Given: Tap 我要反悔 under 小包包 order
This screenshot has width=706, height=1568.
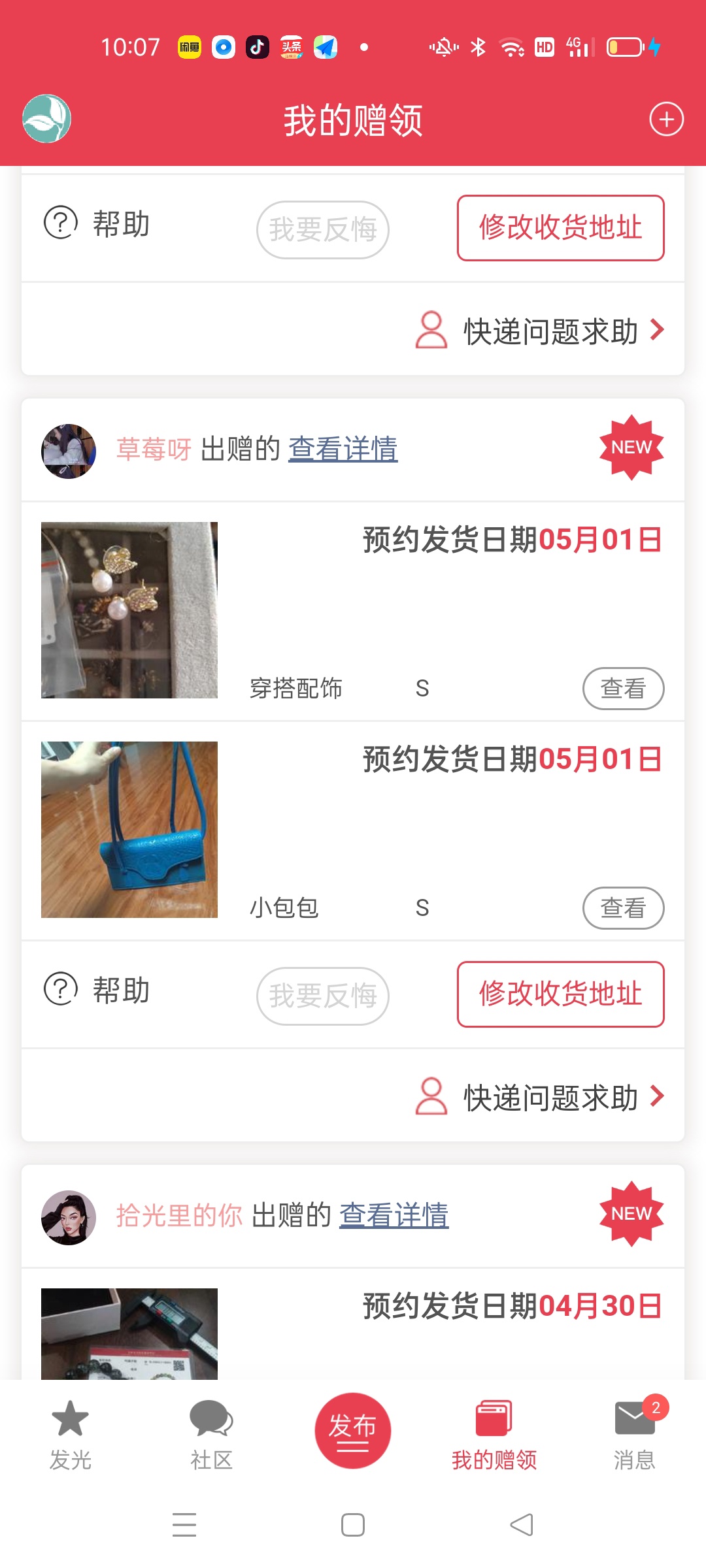Looking at the screenshot, I should click(322, 996).
